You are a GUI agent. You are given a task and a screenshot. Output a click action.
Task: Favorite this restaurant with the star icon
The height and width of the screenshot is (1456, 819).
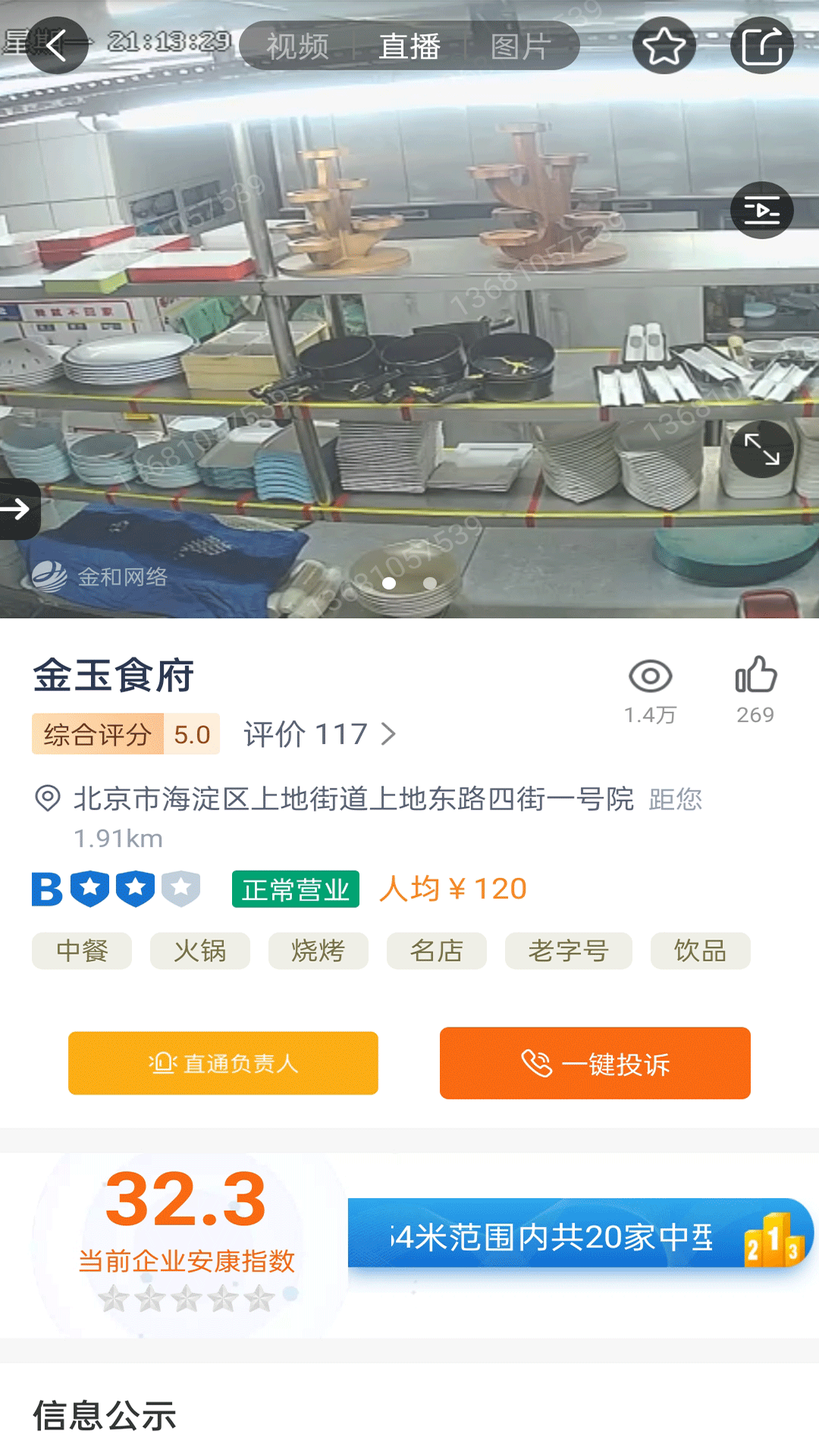tap(664, 46)
